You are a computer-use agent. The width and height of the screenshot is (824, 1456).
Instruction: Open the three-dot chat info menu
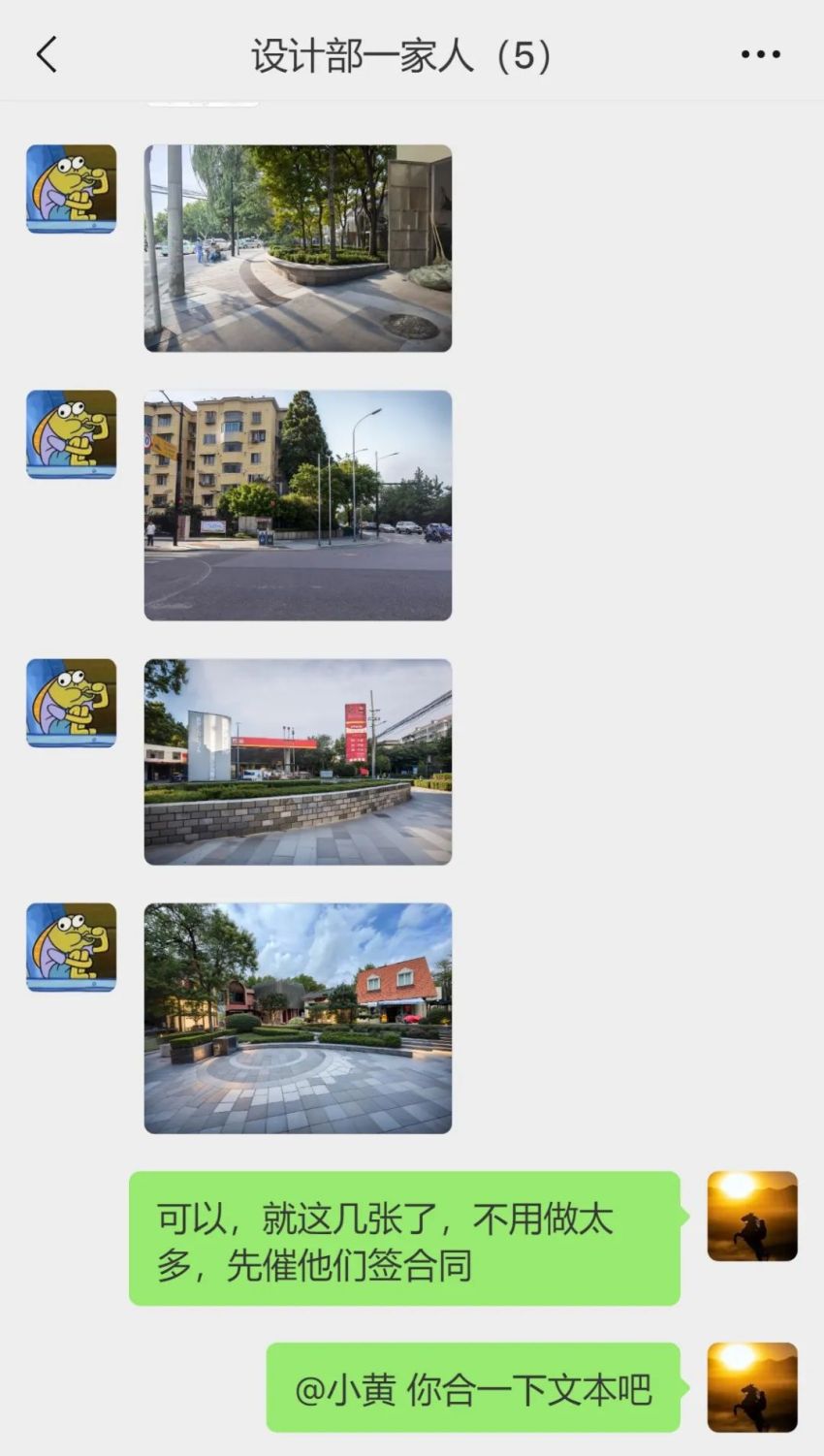760,55
